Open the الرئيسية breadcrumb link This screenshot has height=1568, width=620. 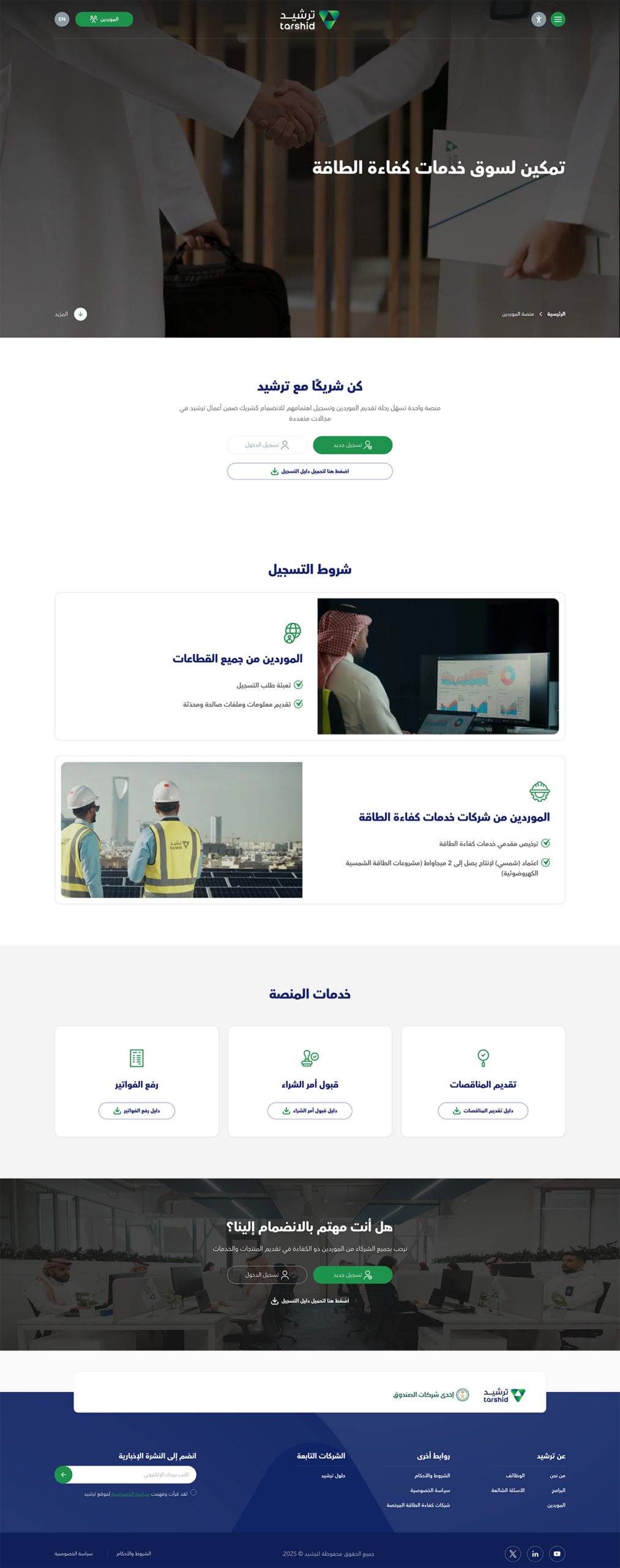coord(556,314)
